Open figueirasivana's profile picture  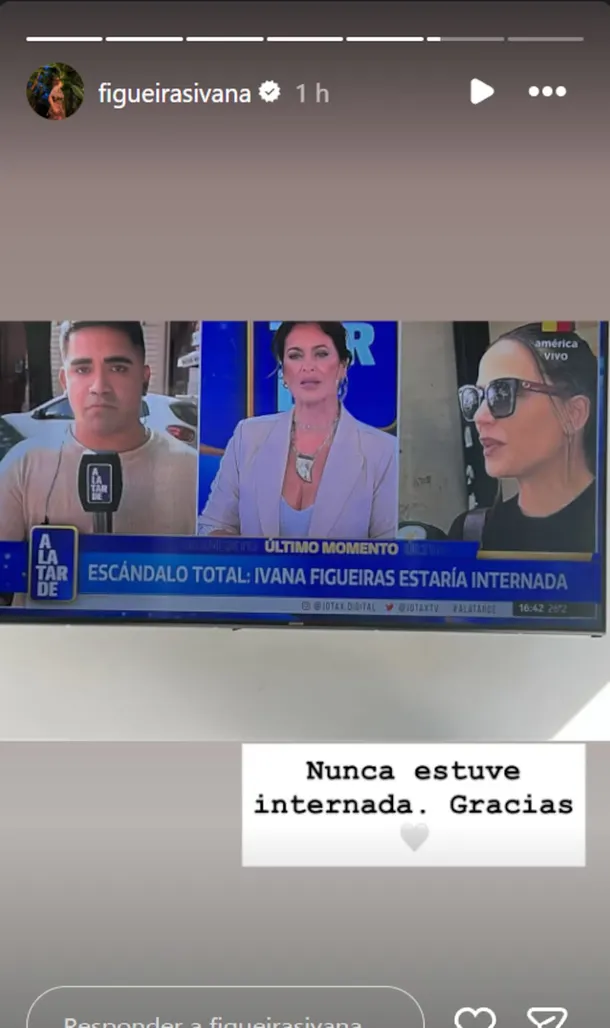pyautogui.click(x=55, y=92)
